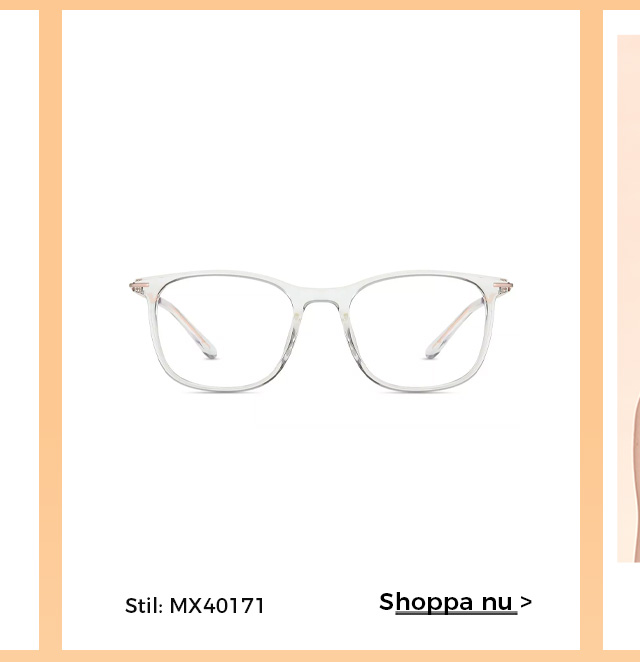Open the MX40171 clear glasses product image
The width and height of the screenshot is (640, 662).
320,330
